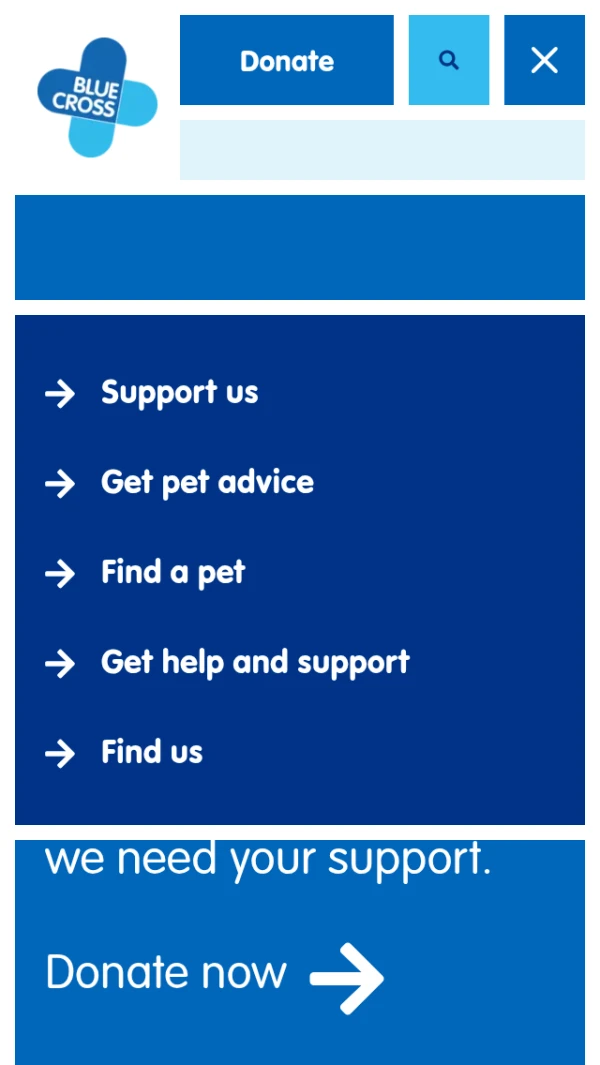This screenshot has height=1065, width=600.
Task: Select Find a pet
Action: tap(172, 573)
